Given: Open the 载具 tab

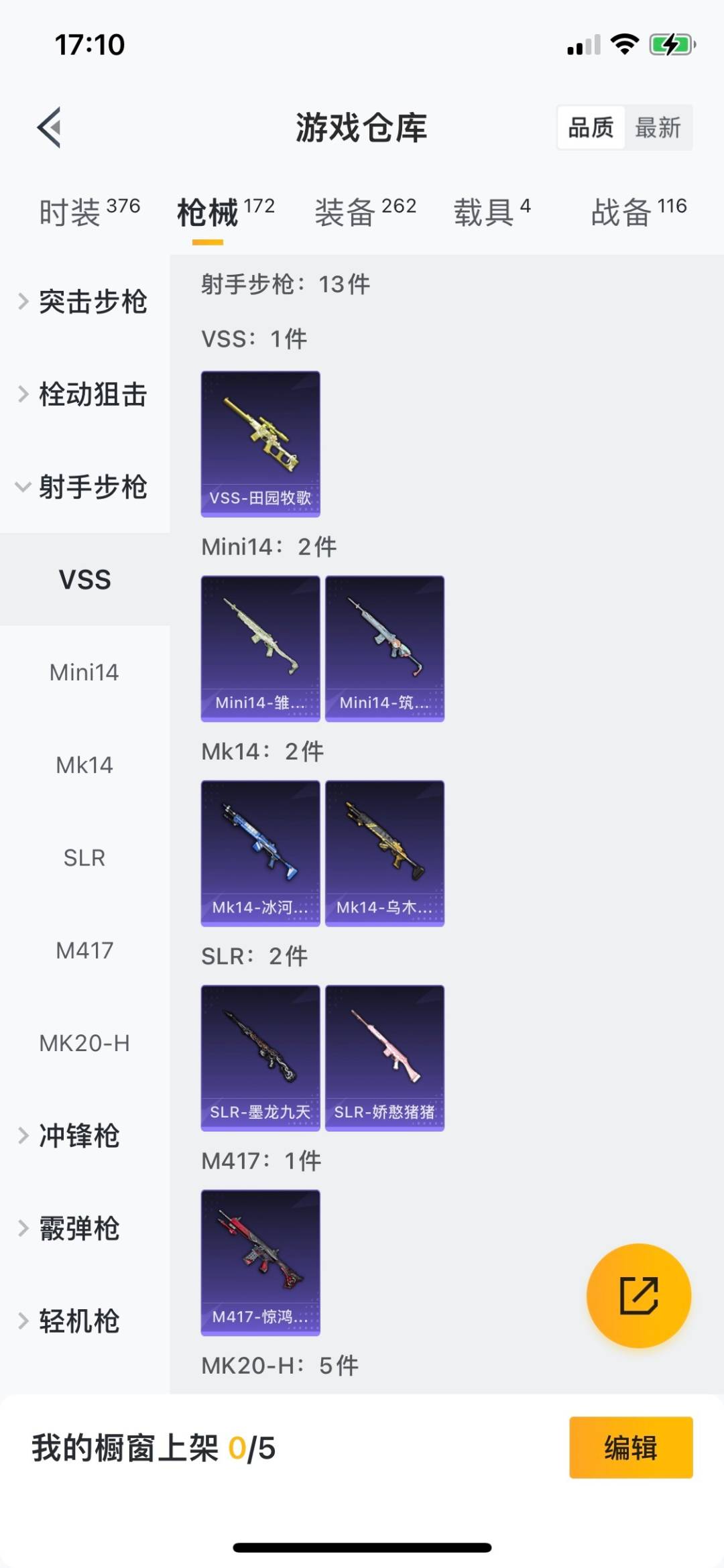Looking at the screenshot, I should click(x=492, y=212).
